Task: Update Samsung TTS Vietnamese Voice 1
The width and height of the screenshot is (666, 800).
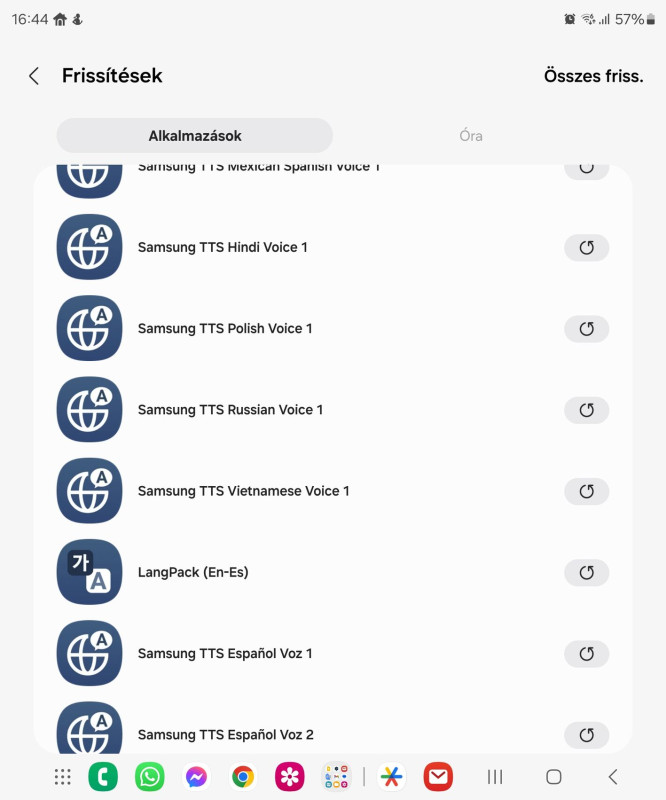Action: [586, 491]
